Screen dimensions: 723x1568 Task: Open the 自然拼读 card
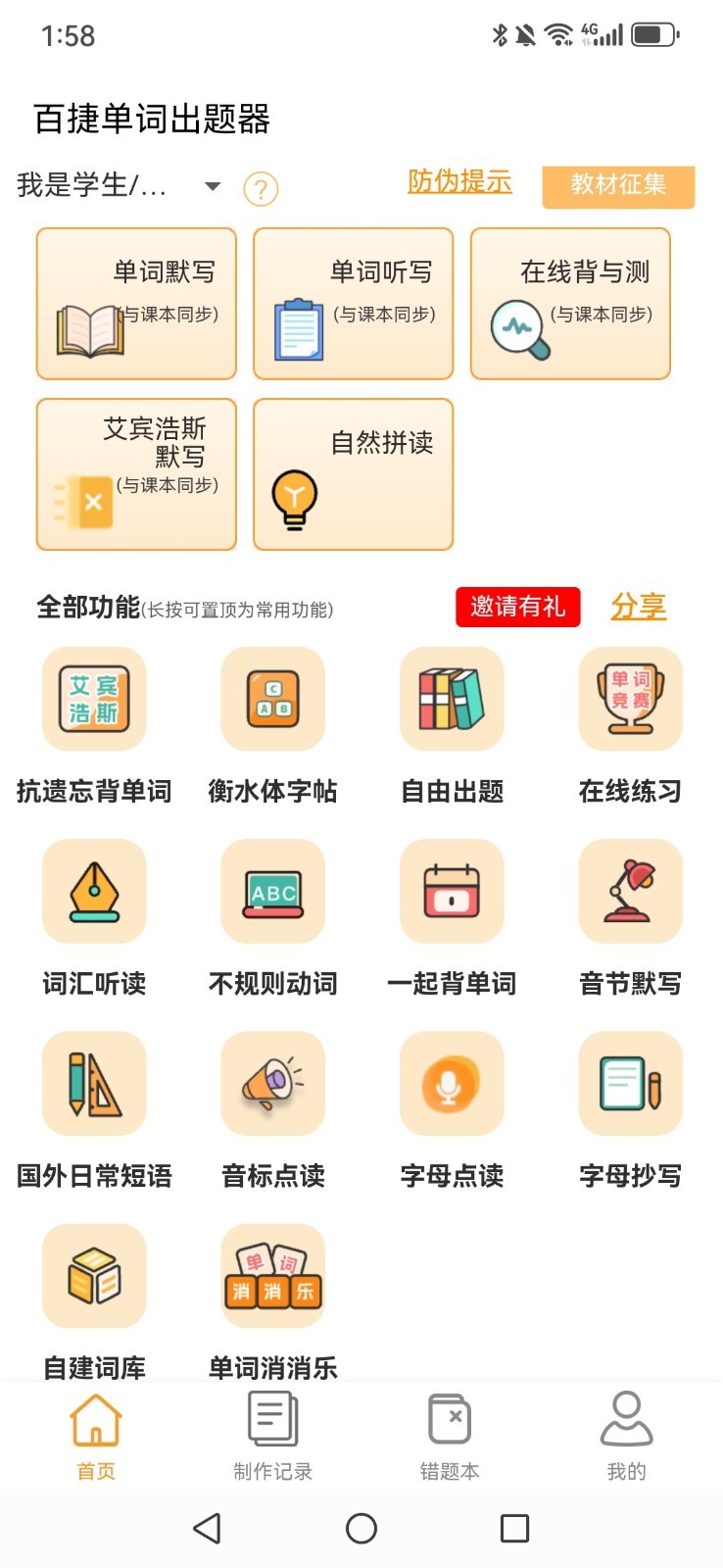tap(354, 474)
